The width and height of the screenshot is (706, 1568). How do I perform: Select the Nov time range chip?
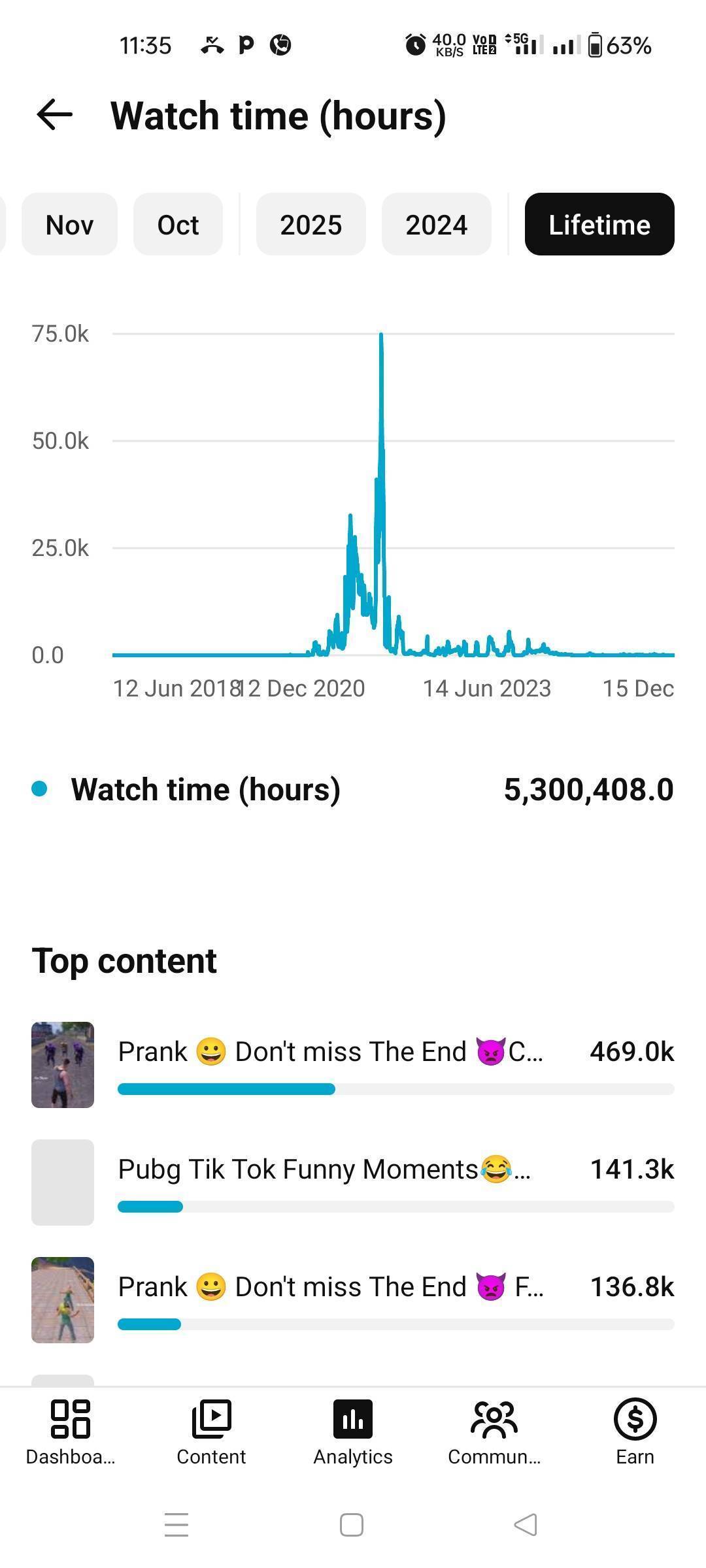pyautogui.click(x=69, y=225)
